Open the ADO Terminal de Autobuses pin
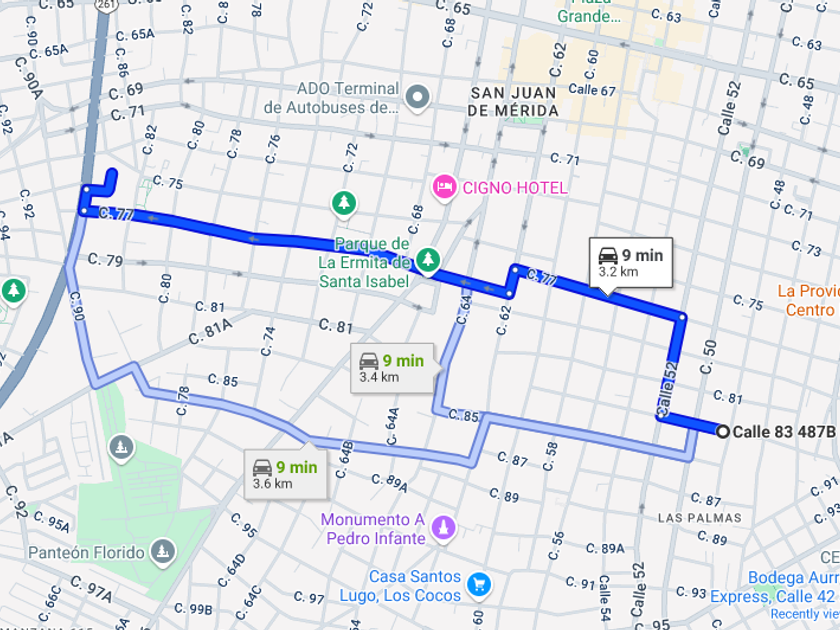The width and height of the screenshot is (840, 630). pyautogui.click(x=418, y=98)
